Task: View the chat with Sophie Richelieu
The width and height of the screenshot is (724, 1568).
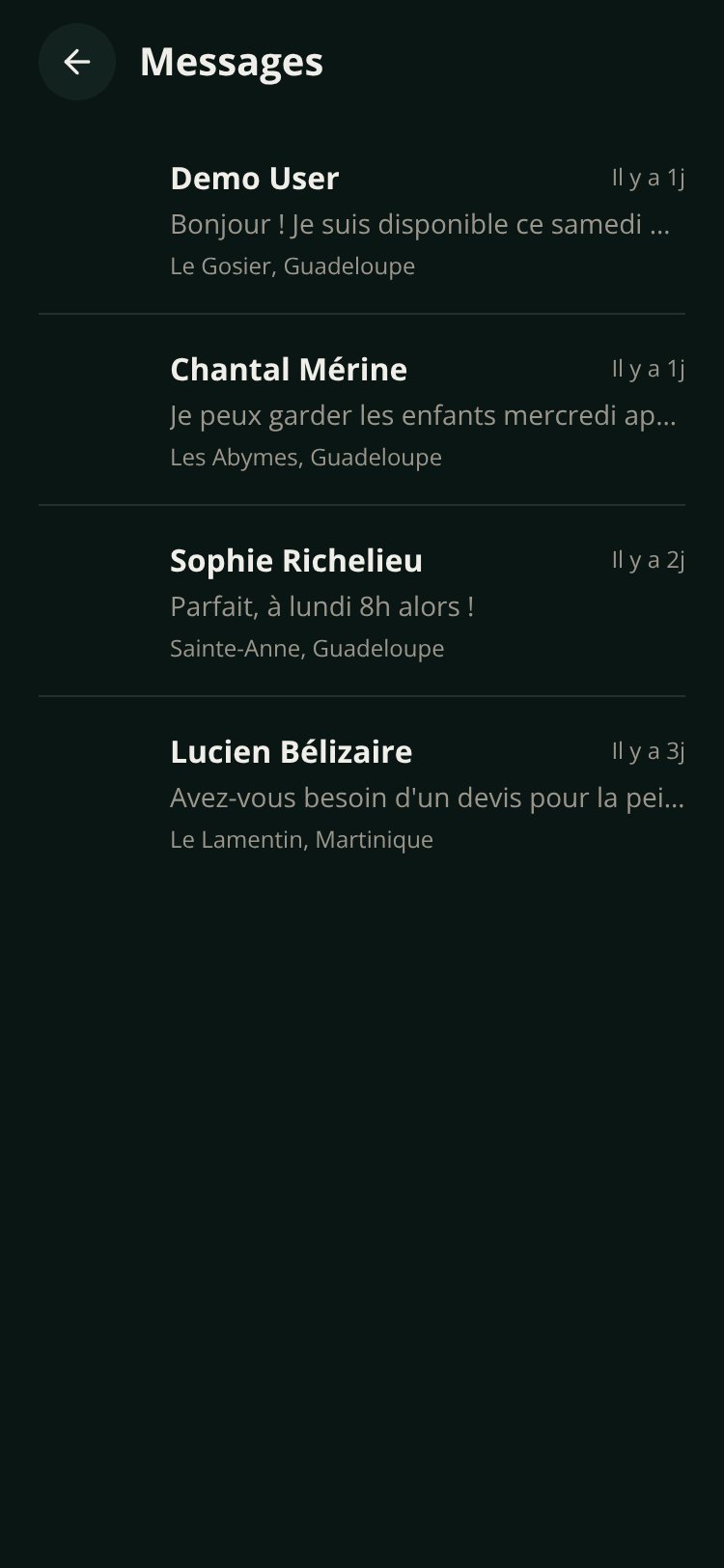Action: click(x=362, y=602)
